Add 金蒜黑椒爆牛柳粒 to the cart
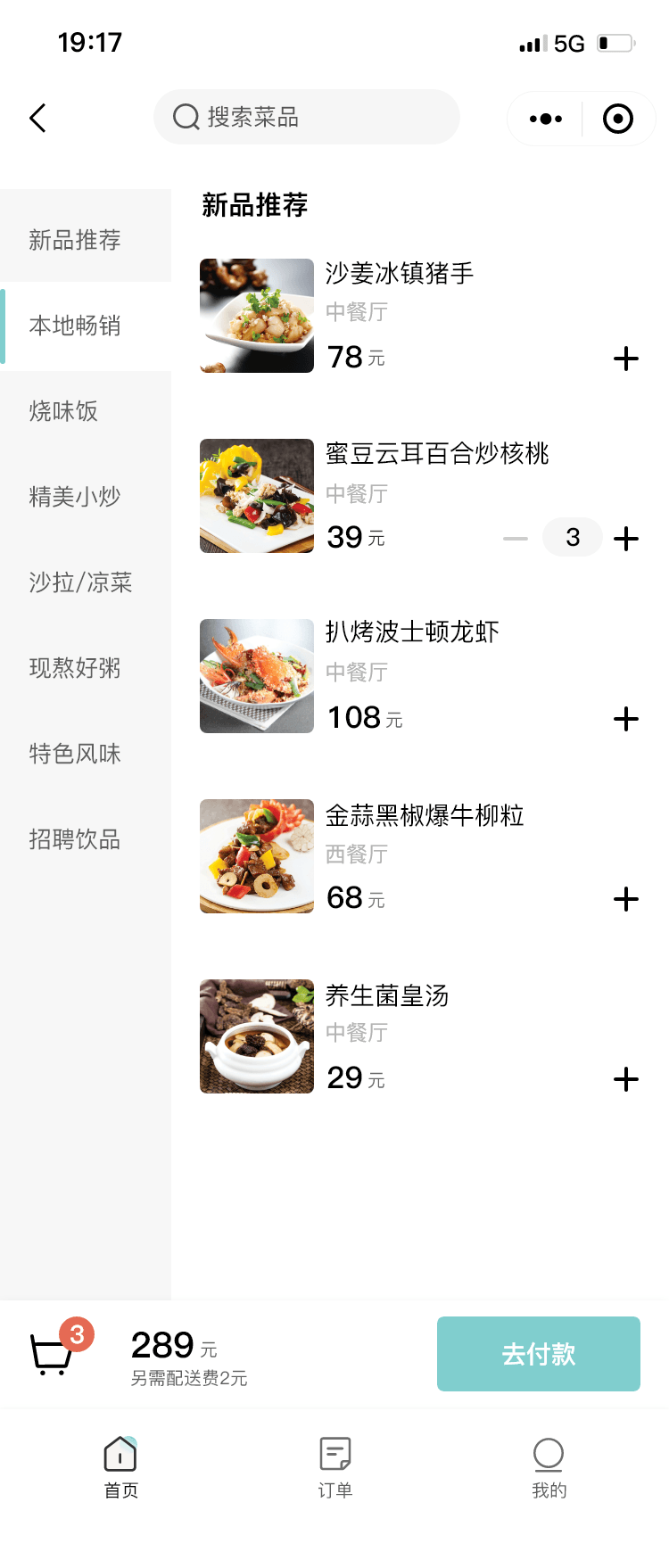669x1568 pixels. coord(626,899)
